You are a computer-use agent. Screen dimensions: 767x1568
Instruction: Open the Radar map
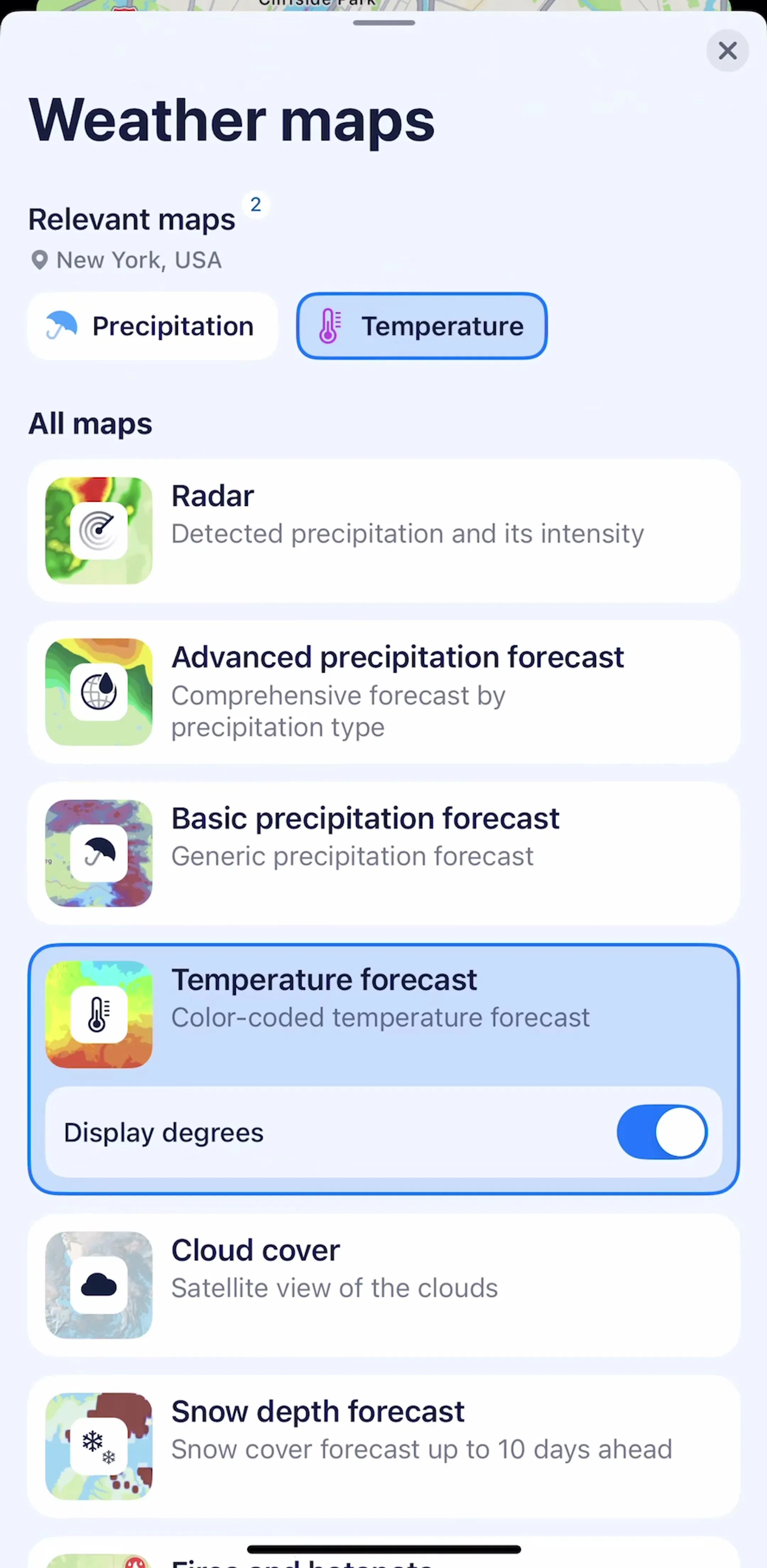384,531
